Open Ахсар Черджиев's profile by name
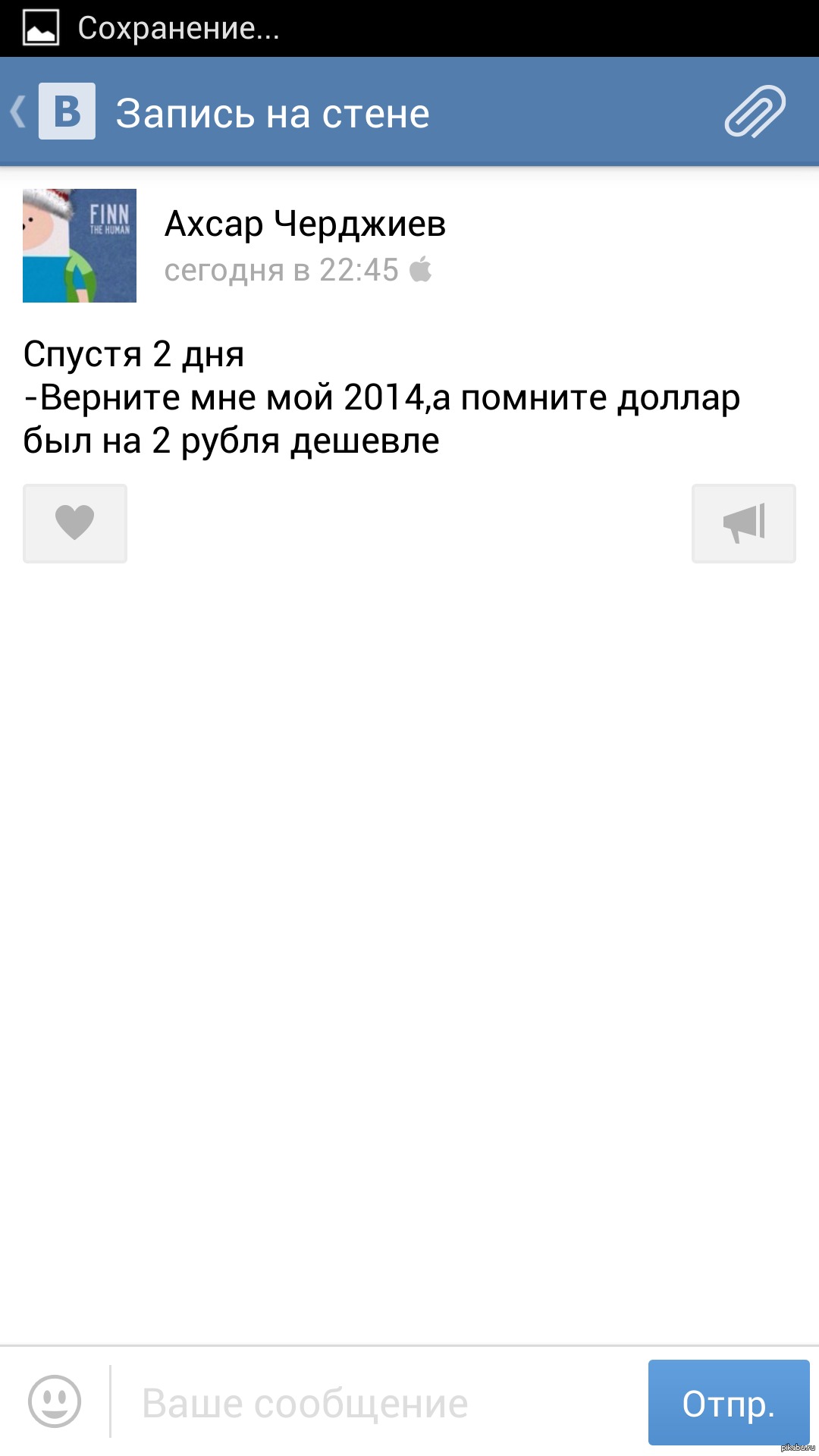This screenshot has height=1456, width=819. click(x=305, y=224)
